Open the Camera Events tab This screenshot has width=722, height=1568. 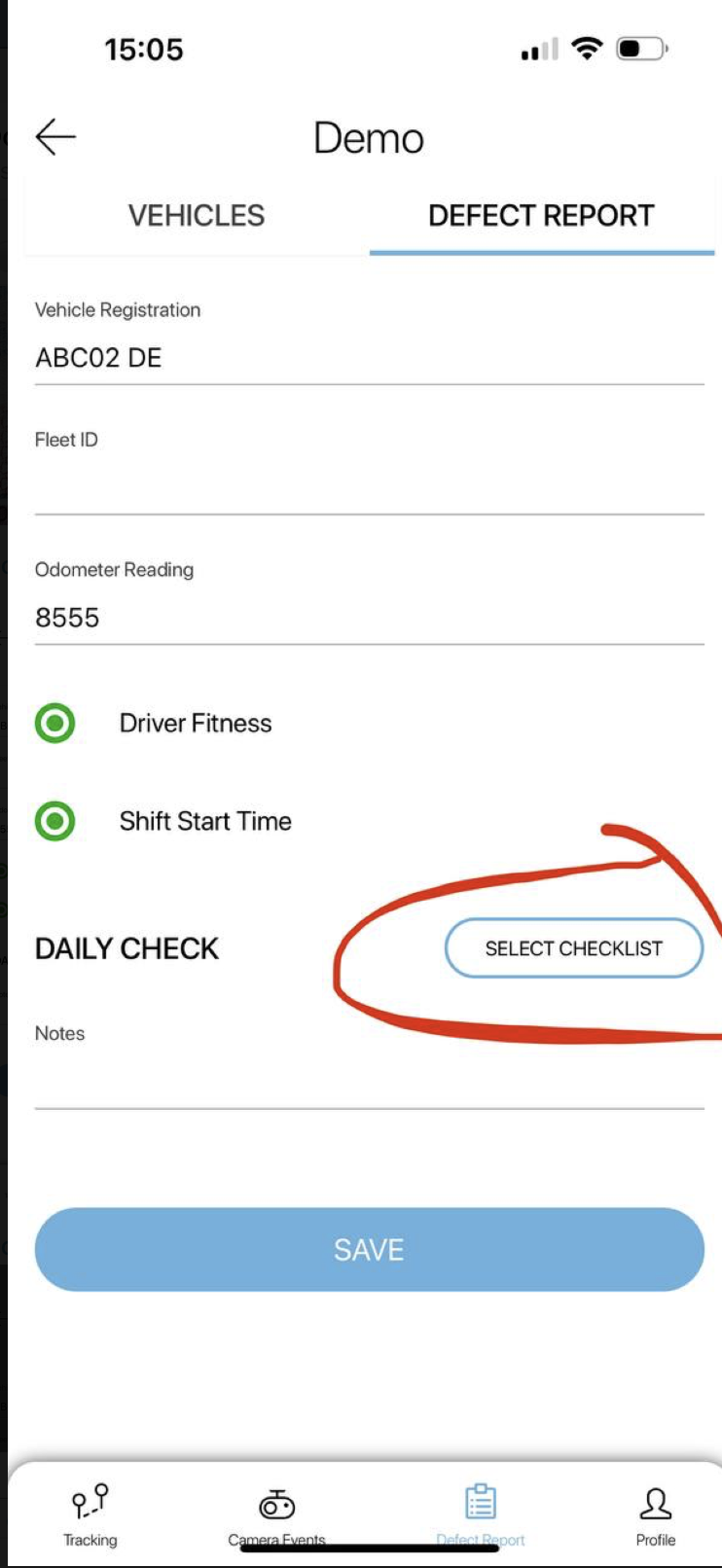[276, 1515]
